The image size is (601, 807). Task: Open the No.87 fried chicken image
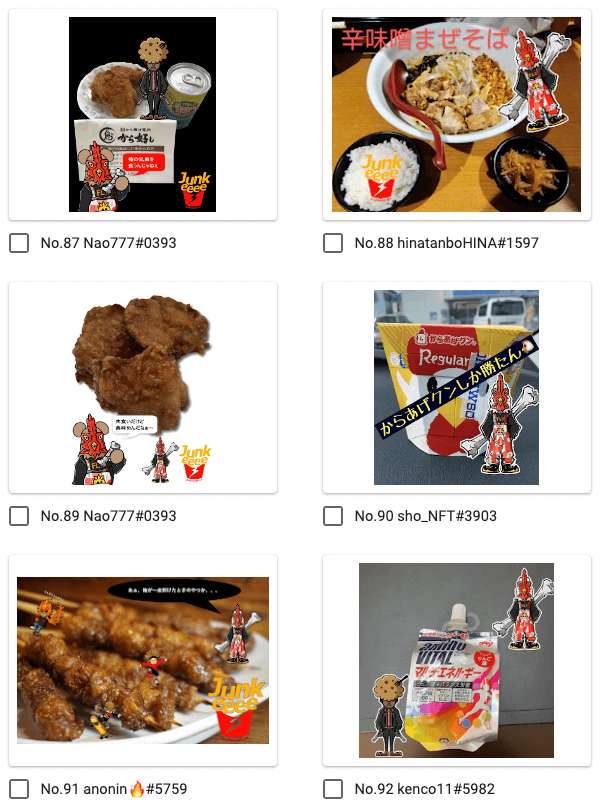[x=142, y=114]
